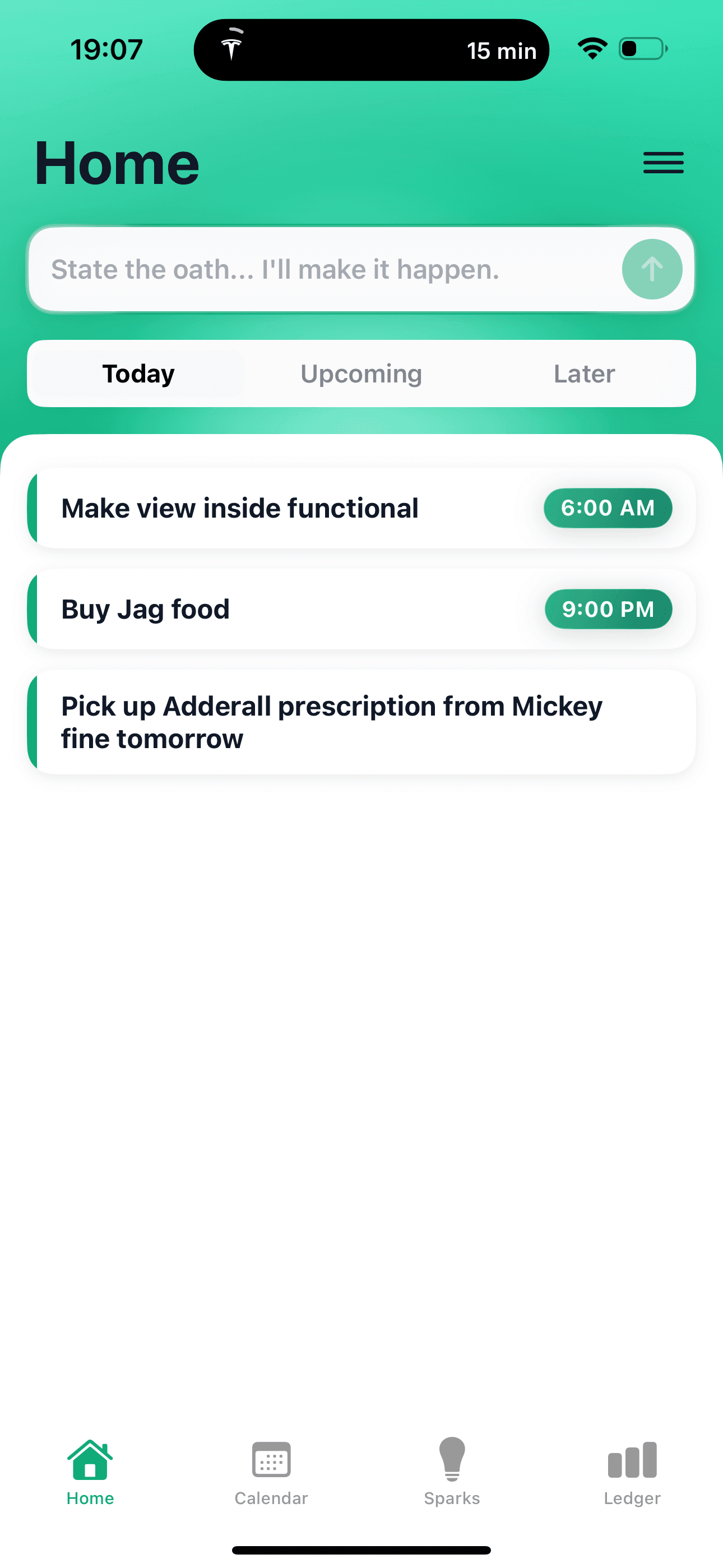Open the 6:00 AM time pill
The width and height of the screenshot is (723, 1568).
pos(608,508)
